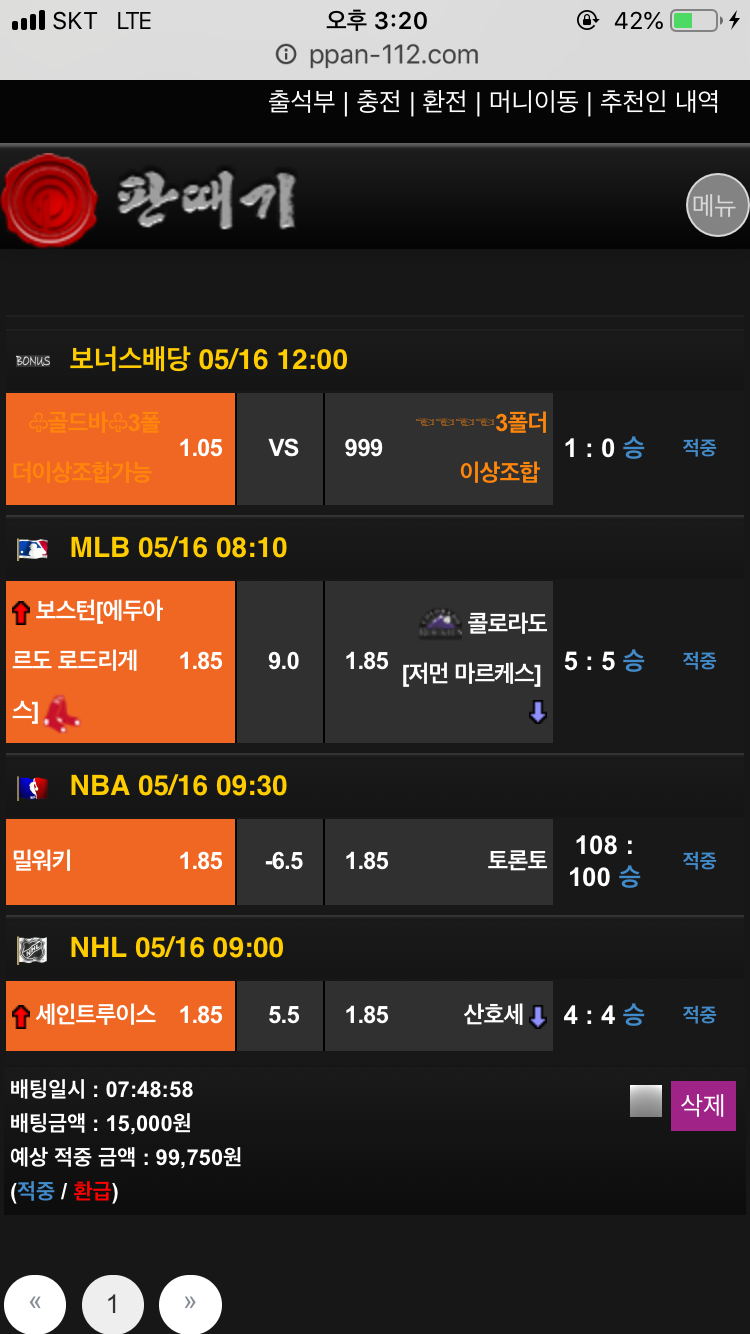The image size is (750, 1334).
Task: Go to the next page of results
Action: tap(190, 1304)
